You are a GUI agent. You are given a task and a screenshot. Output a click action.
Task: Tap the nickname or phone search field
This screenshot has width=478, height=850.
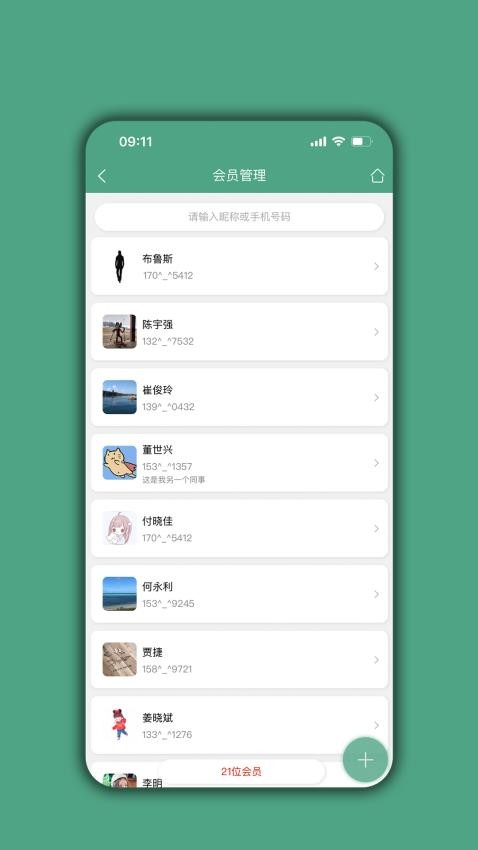pyautogui.click(x=239, y=217)
